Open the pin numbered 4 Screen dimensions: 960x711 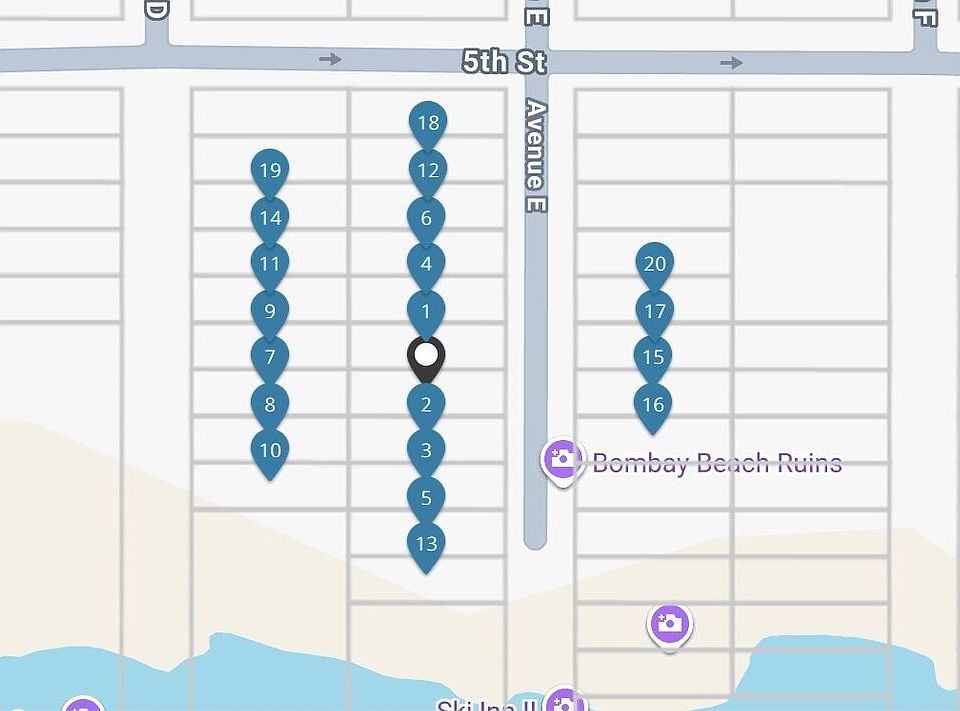pos(426,264)
